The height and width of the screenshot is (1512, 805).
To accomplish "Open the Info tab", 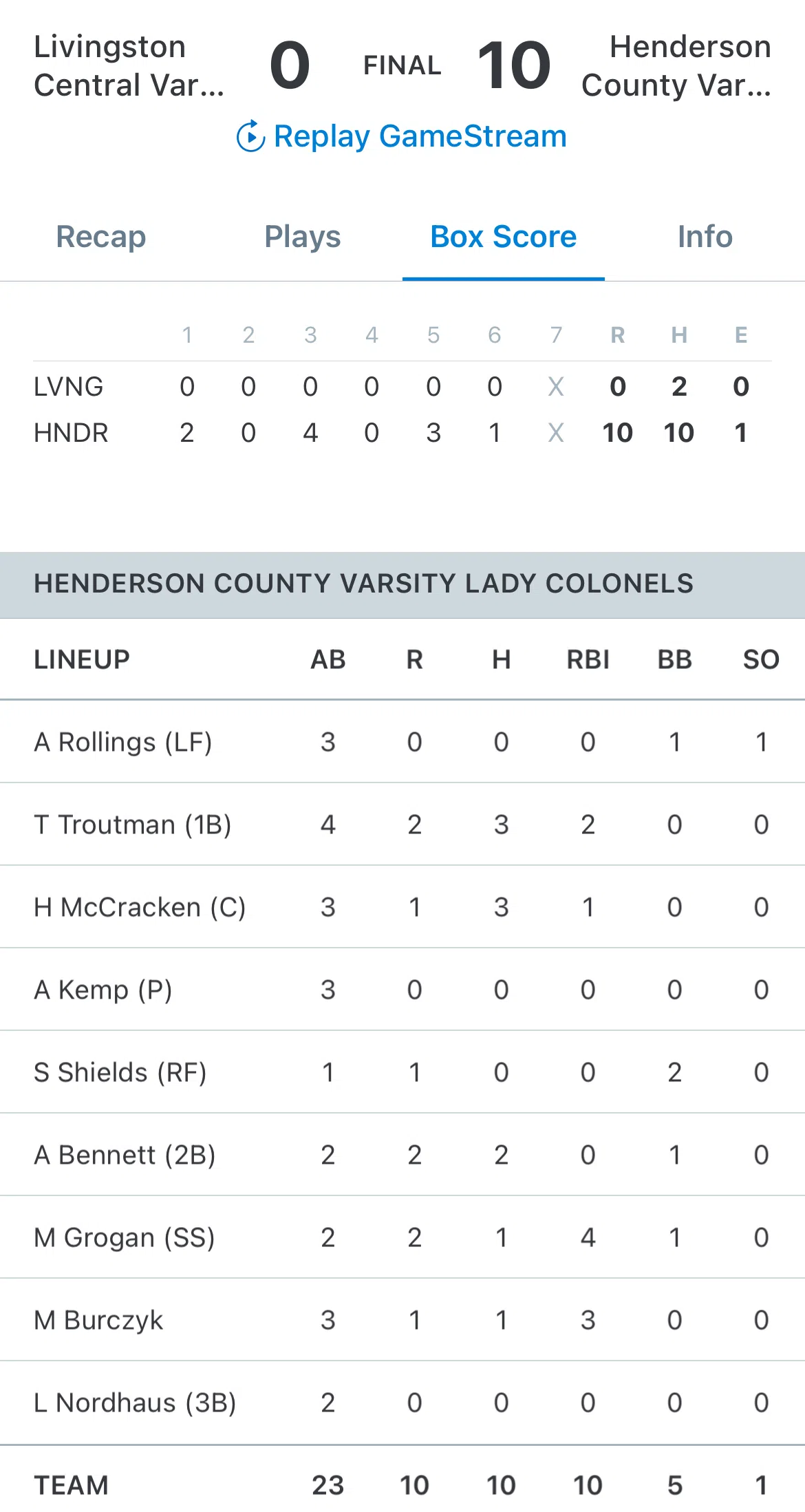I will pyautogui.click(x=705, y=237).
